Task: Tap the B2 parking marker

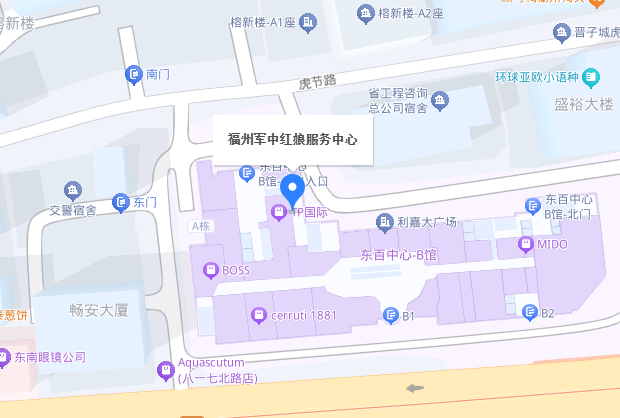Action: pyautogui.click(x=530, y=313)
